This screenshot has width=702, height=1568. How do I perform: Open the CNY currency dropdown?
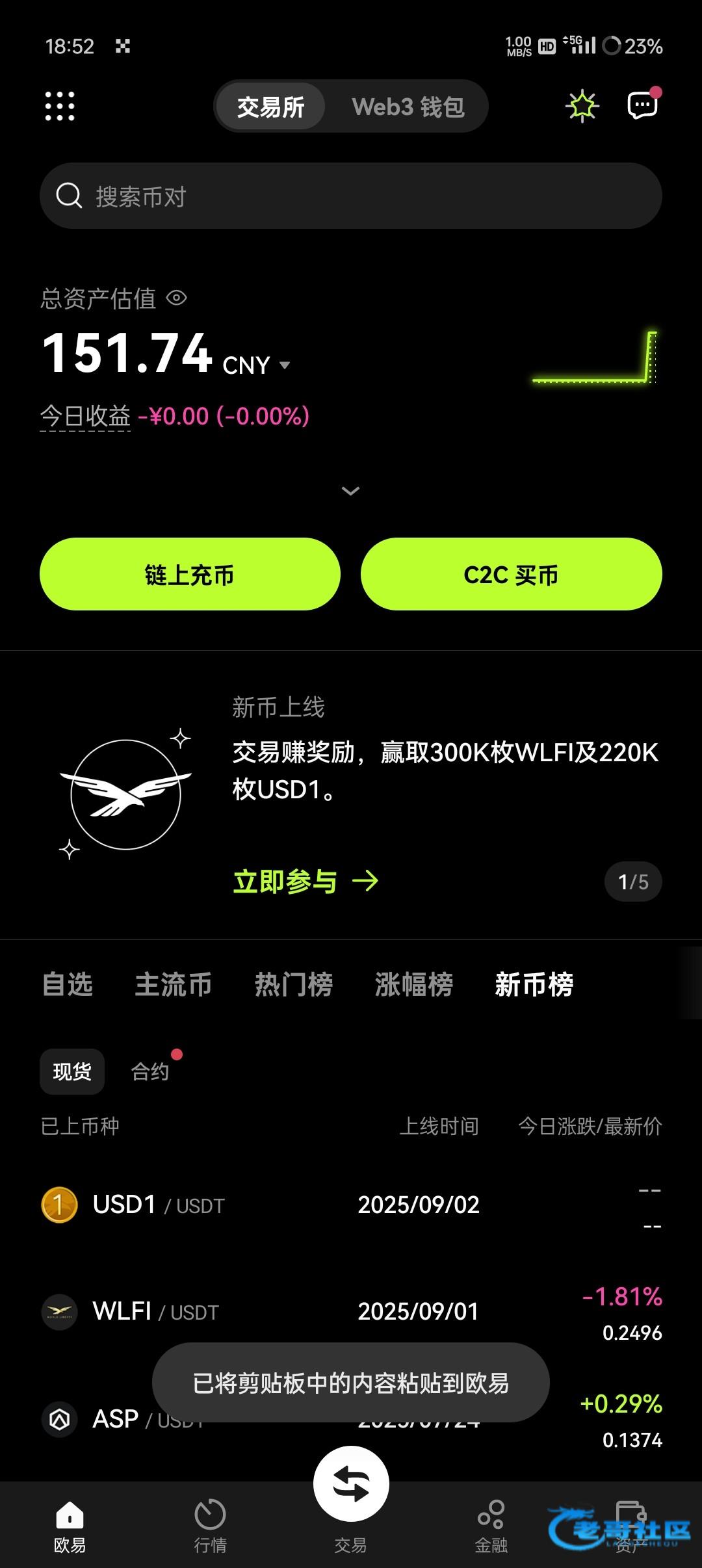click(x=257, y=365)
